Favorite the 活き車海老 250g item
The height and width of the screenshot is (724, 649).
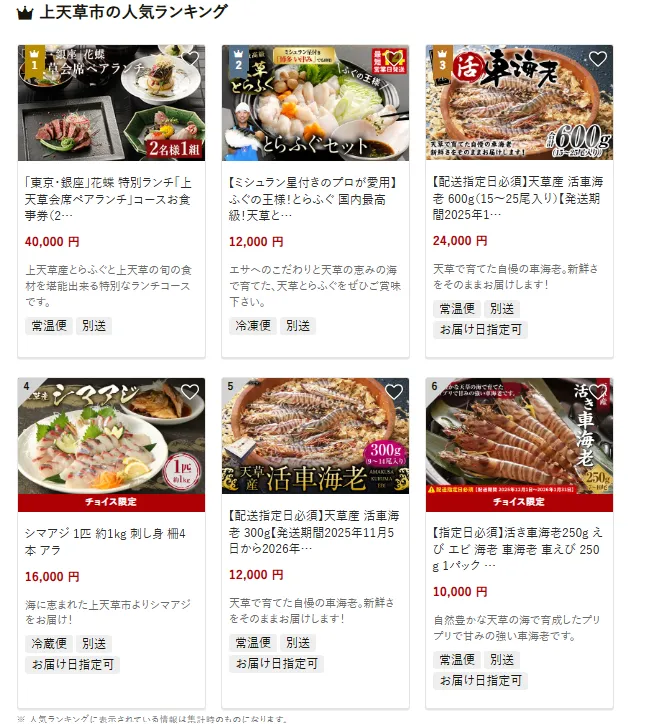tap(597, 391)
